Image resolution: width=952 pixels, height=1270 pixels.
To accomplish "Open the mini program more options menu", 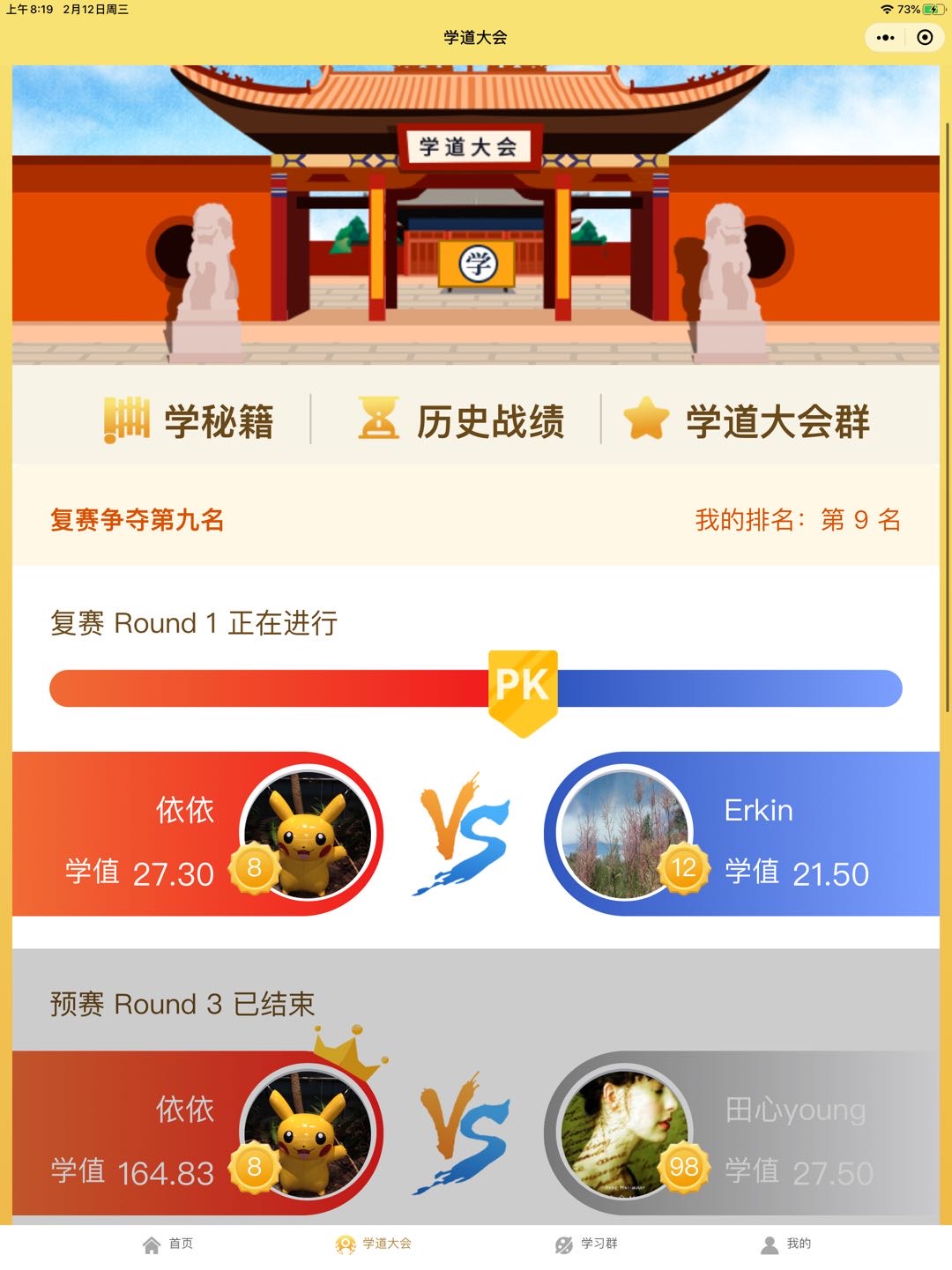I will pyautogui.click(x=886, y=38).
